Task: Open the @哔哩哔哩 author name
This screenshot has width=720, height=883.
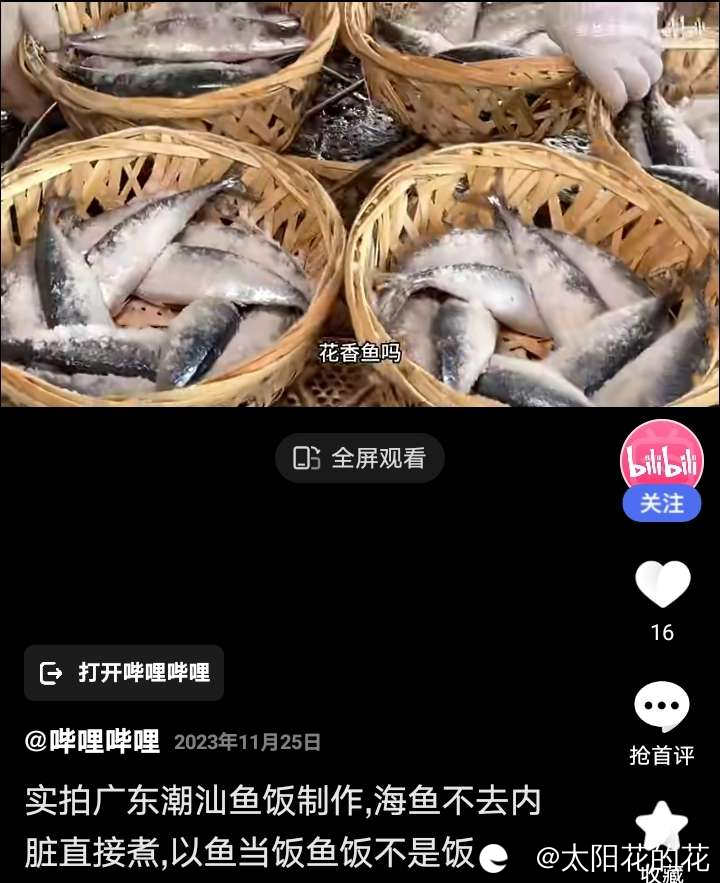Action: pos(92,741)
